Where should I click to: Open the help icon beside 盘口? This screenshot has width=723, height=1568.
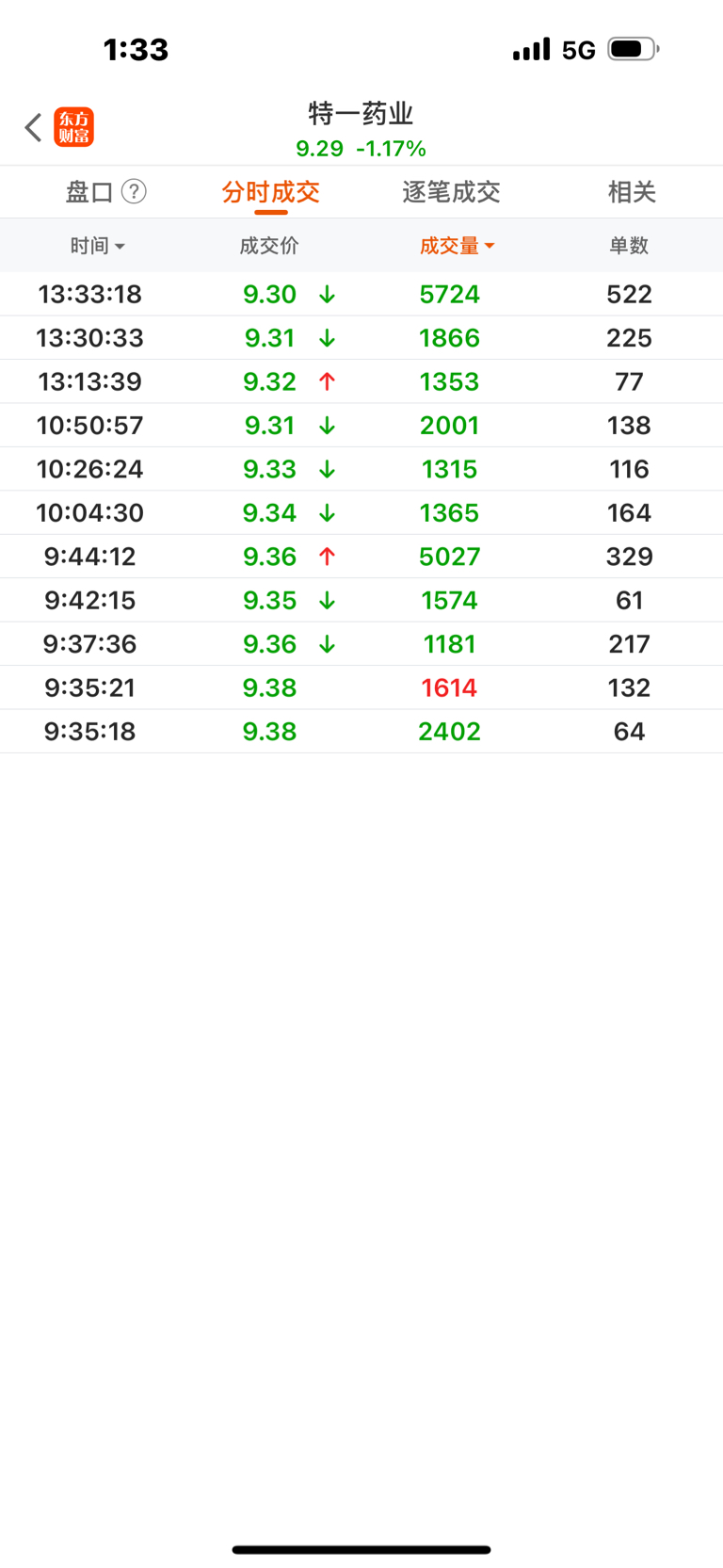(135, 191)
